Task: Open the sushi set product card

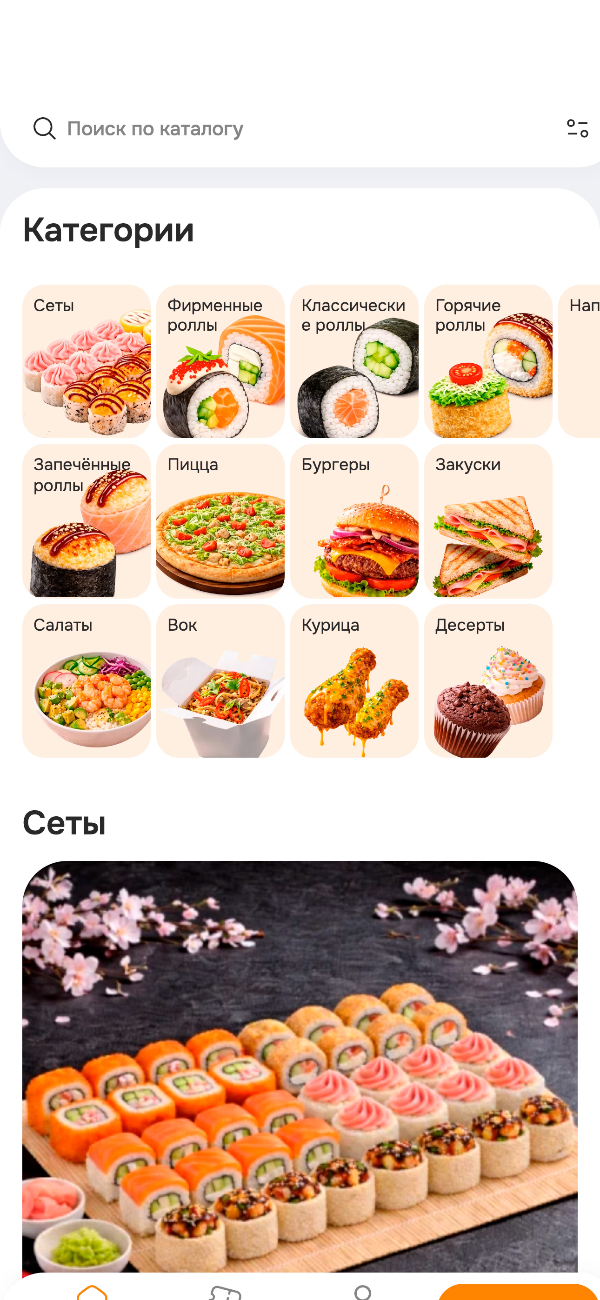Action: (300, 1065)
